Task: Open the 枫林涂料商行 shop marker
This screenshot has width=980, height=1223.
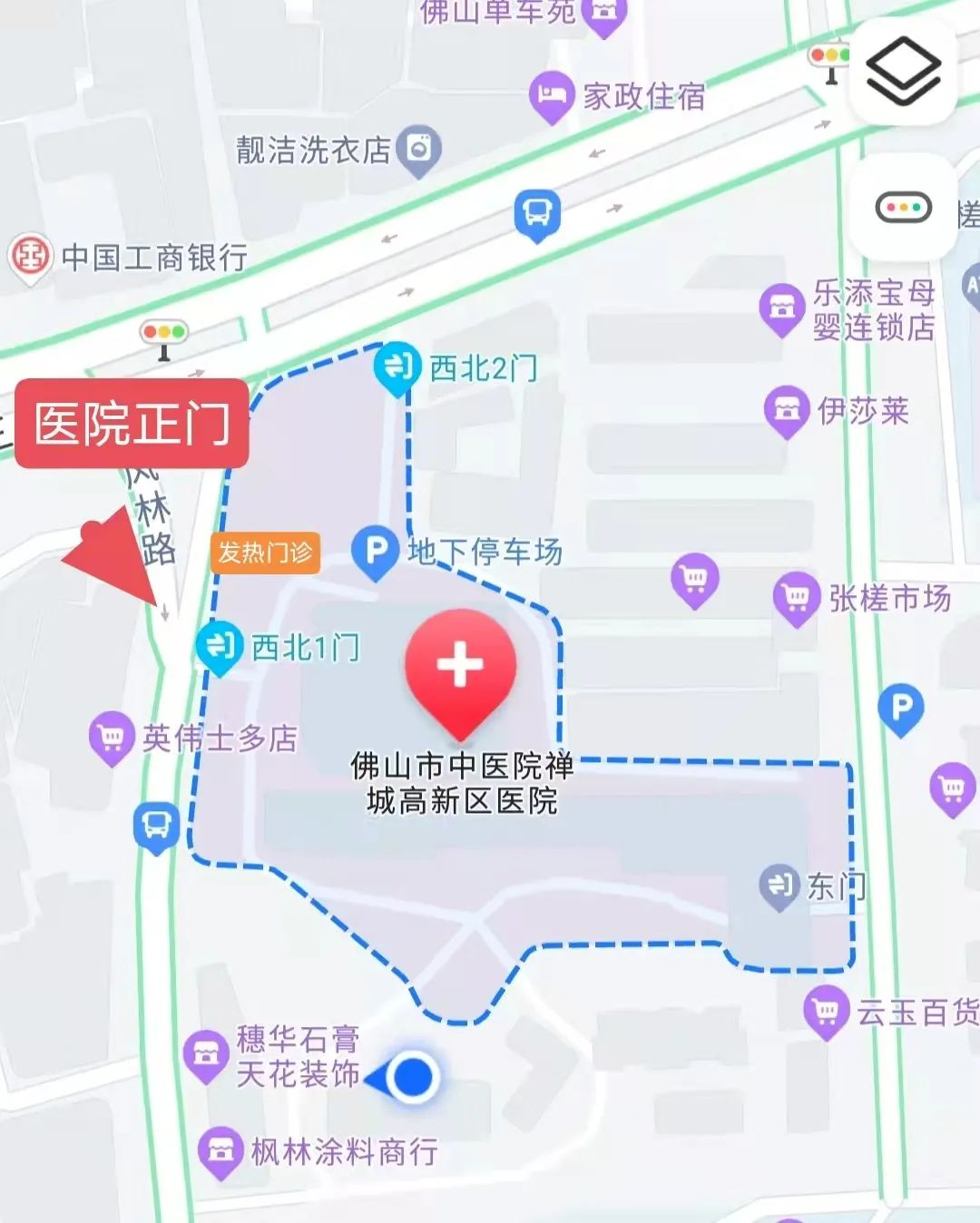Action: tap(220, 1152)
